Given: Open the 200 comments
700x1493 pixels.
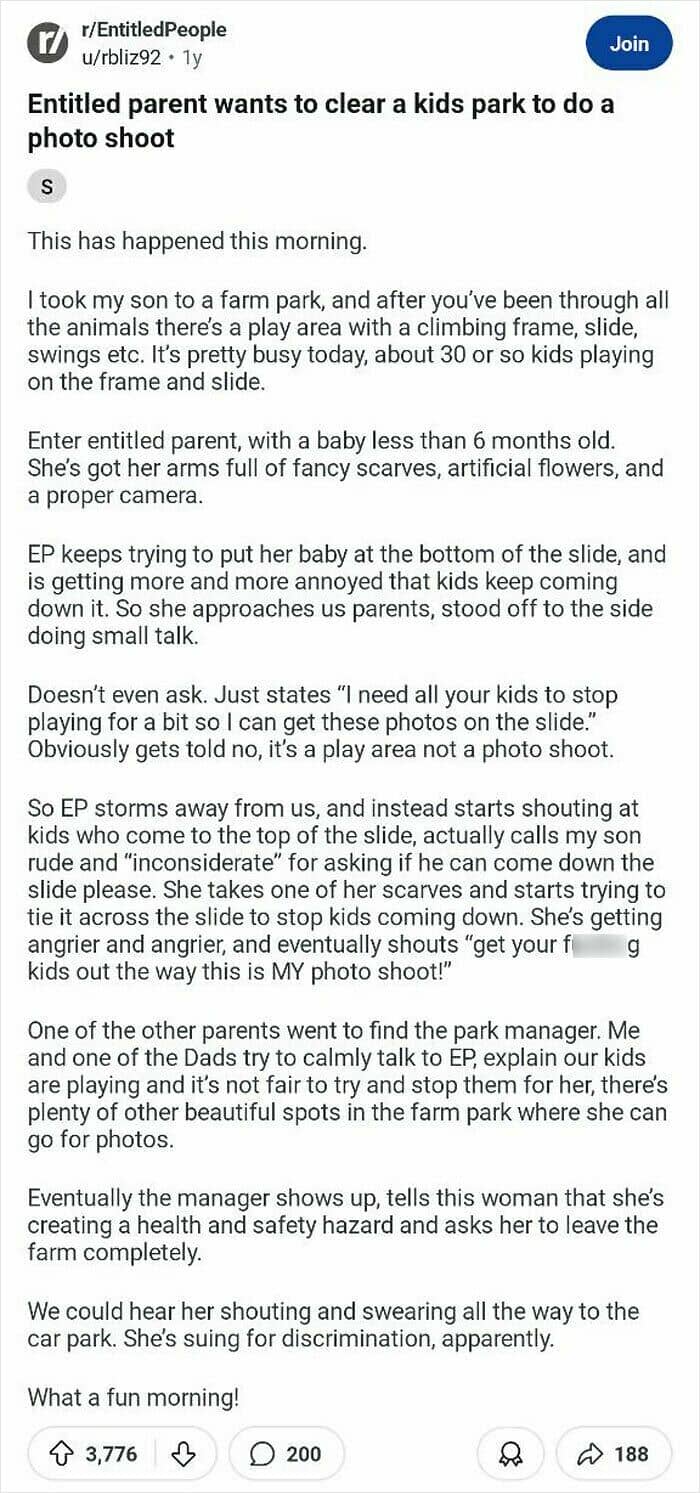Looking at the screenshot, I should 287,1453.
